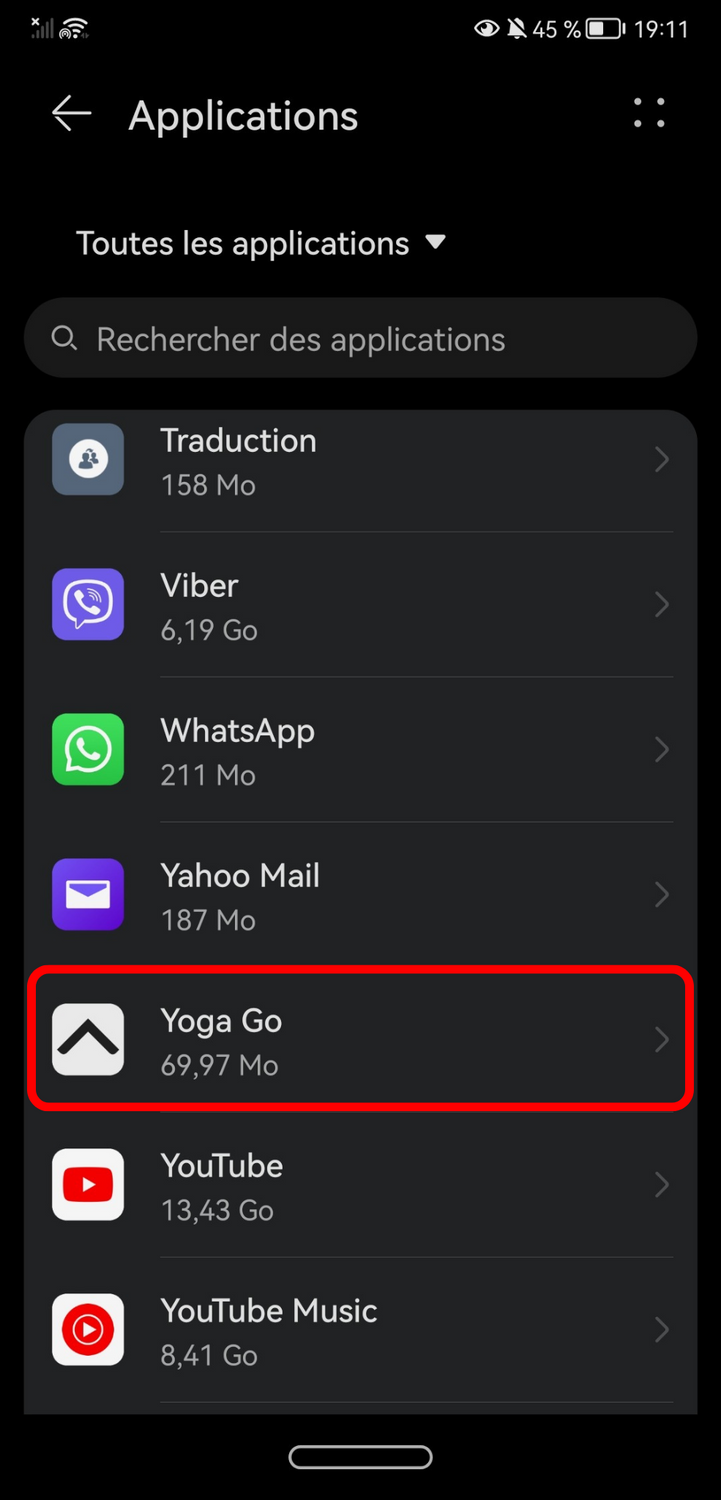Select the WhatsApp row

[x=360, y=751]
